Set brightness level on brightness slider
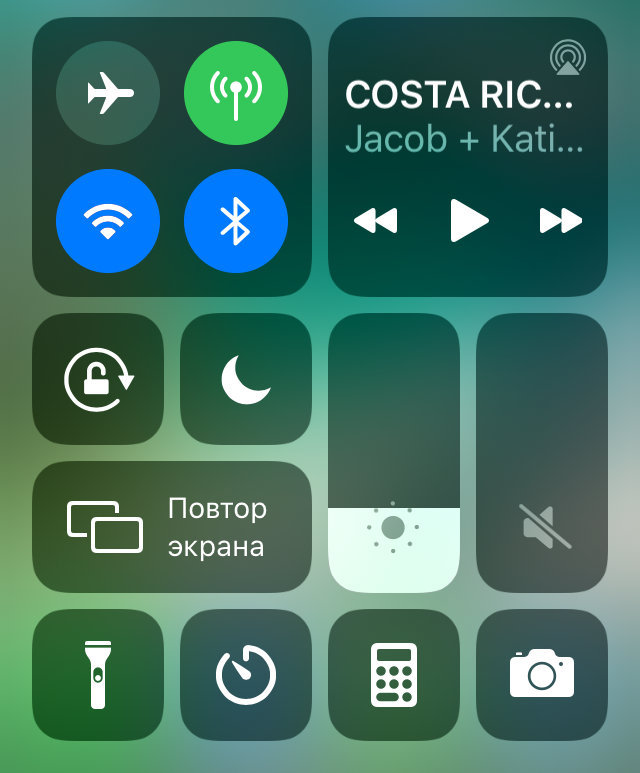 click(394, 452)
